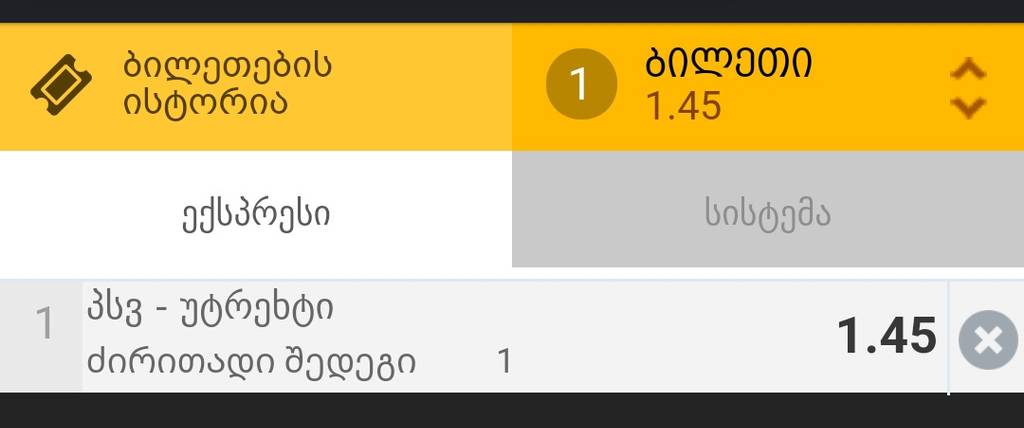Switch to the სისტემა tab
Screen dimensions: 1024x428
767,213
